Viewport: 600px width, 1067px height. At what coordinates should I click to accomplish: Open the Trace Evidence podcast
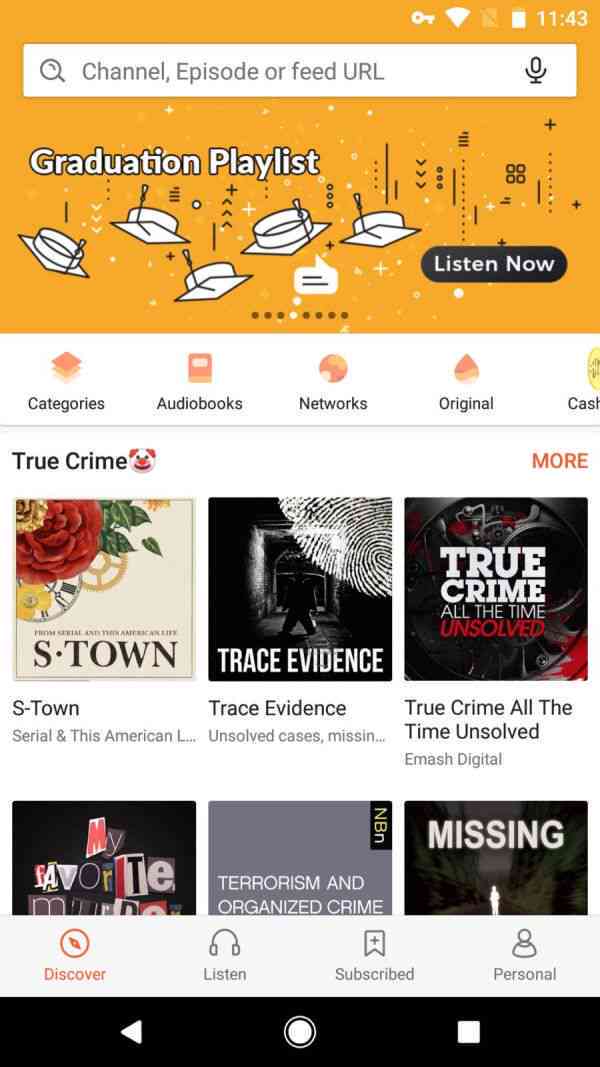(x=300, y=589)
